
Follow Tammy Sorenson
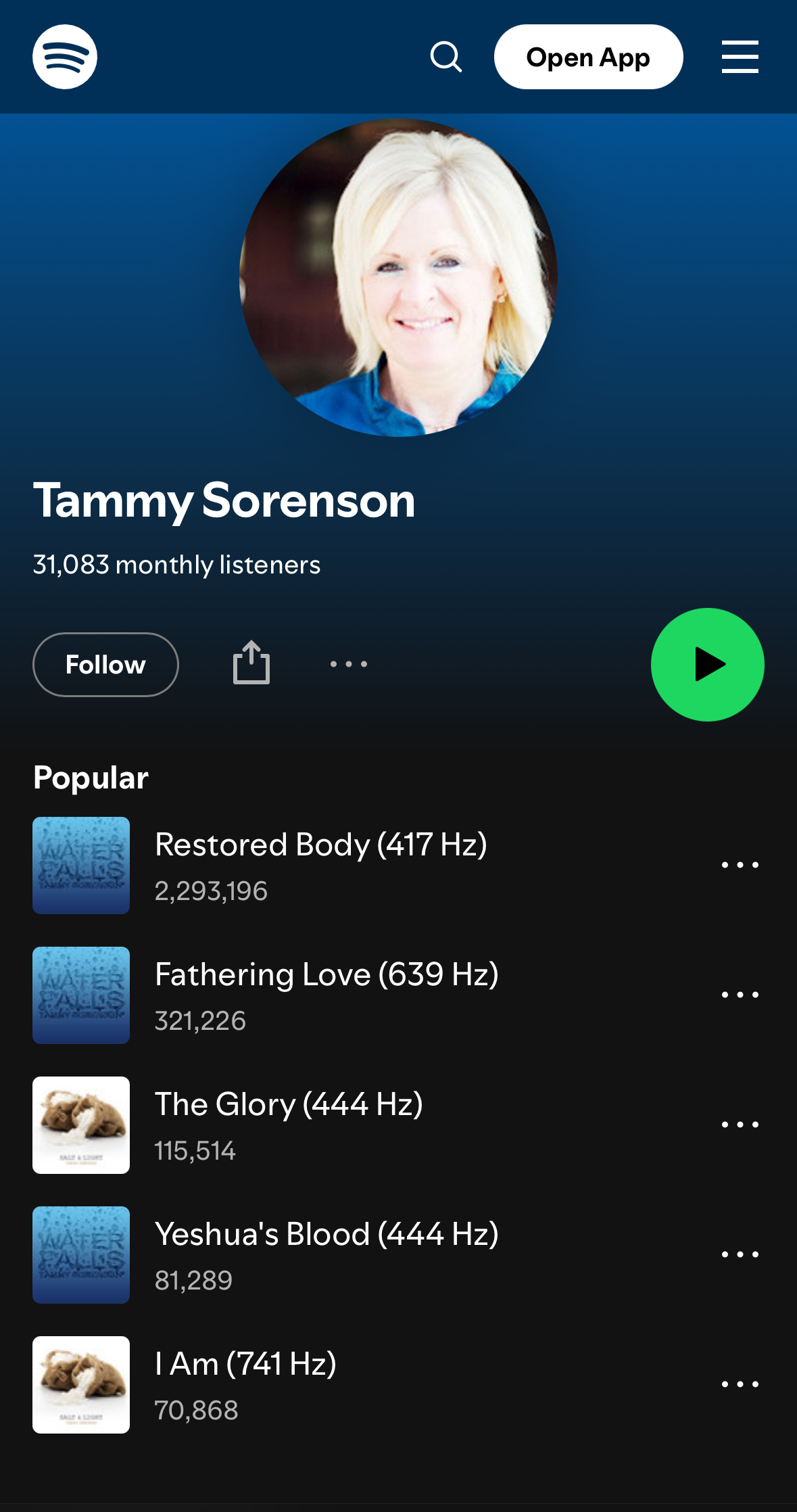pyautogui.click(x=105, y=665)
